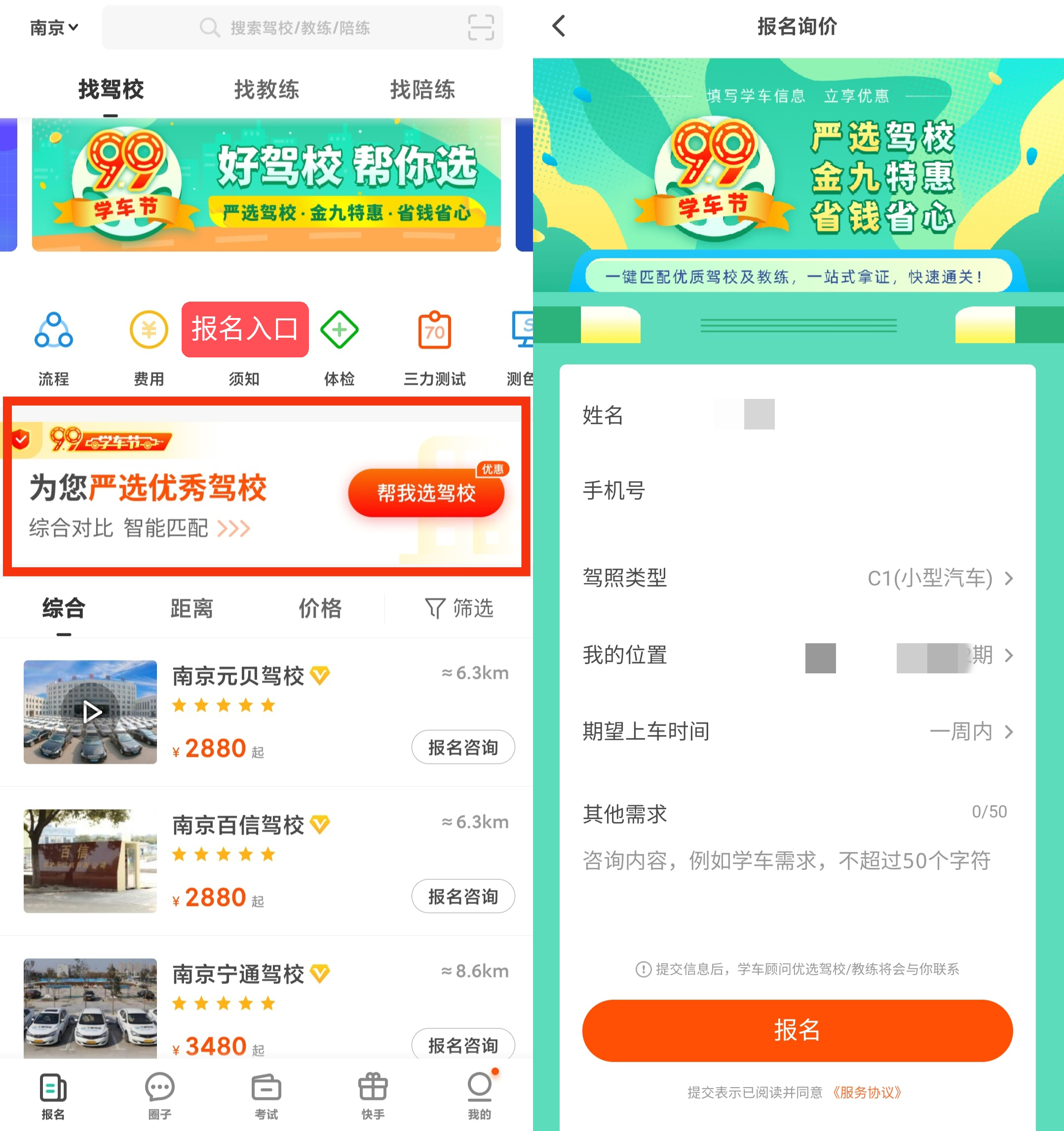Open the 筛选 filter
The width and height of the screenshot is (1064, 1131).
pos(459,608)
